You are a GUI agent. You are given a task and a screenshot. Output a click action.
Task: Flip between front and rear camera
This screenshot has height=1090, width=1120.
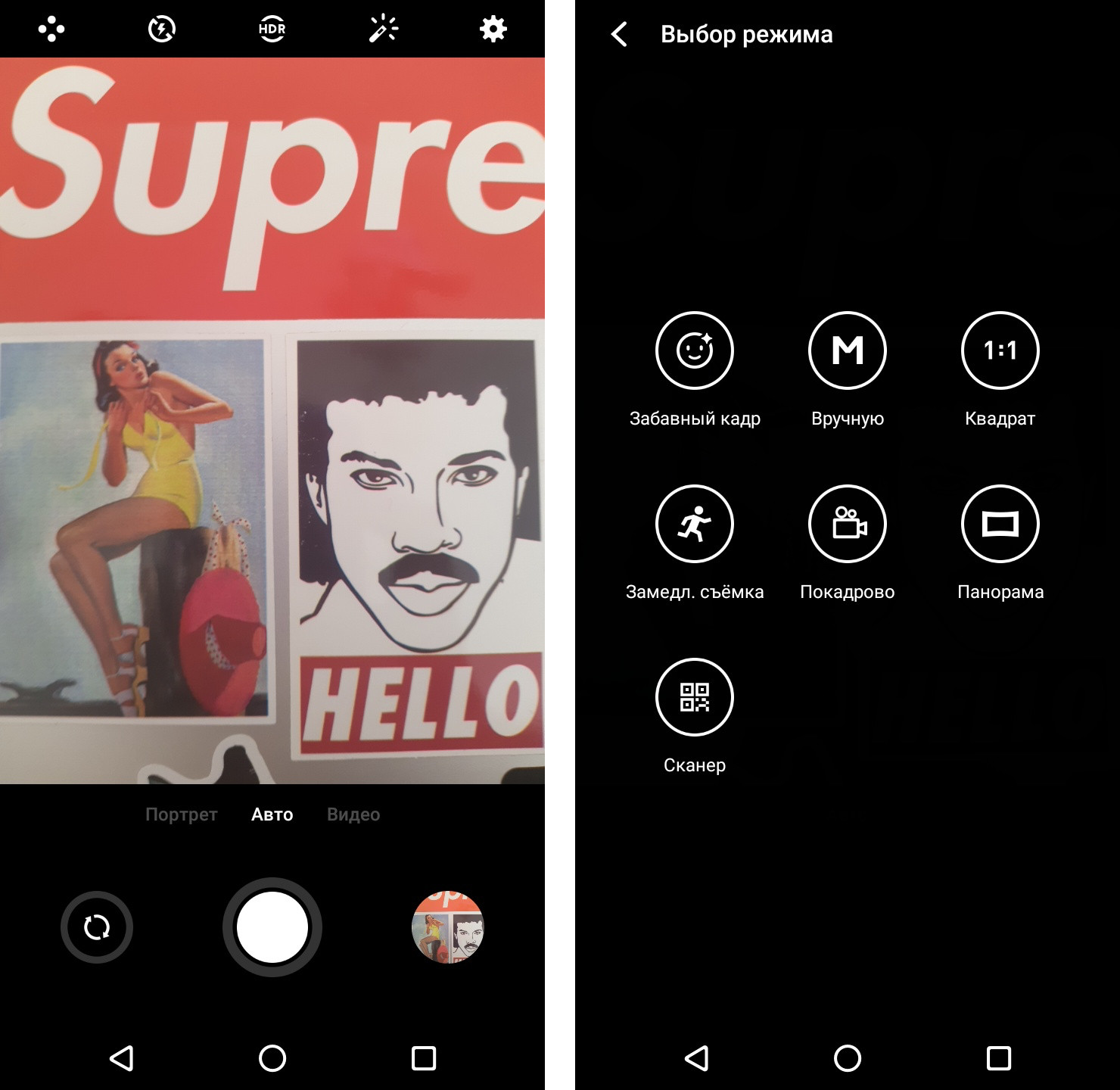(97, 927)
